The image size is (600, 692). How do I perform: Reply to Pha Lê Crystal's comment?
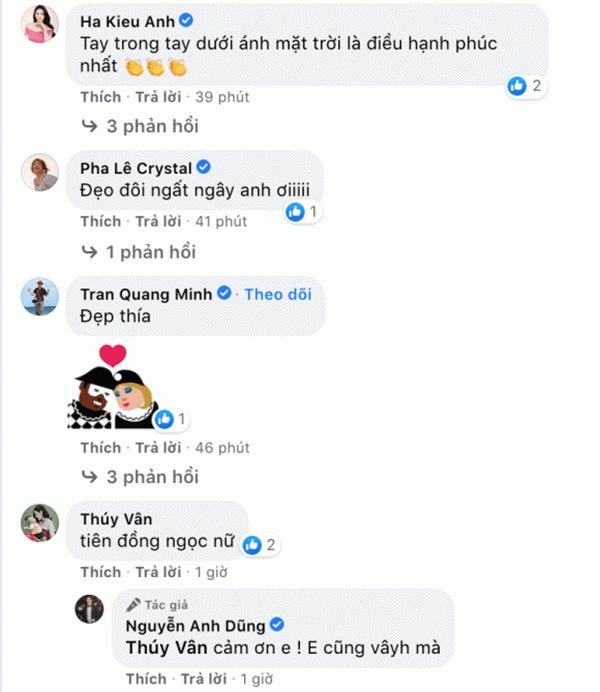[x=158, y=221]
